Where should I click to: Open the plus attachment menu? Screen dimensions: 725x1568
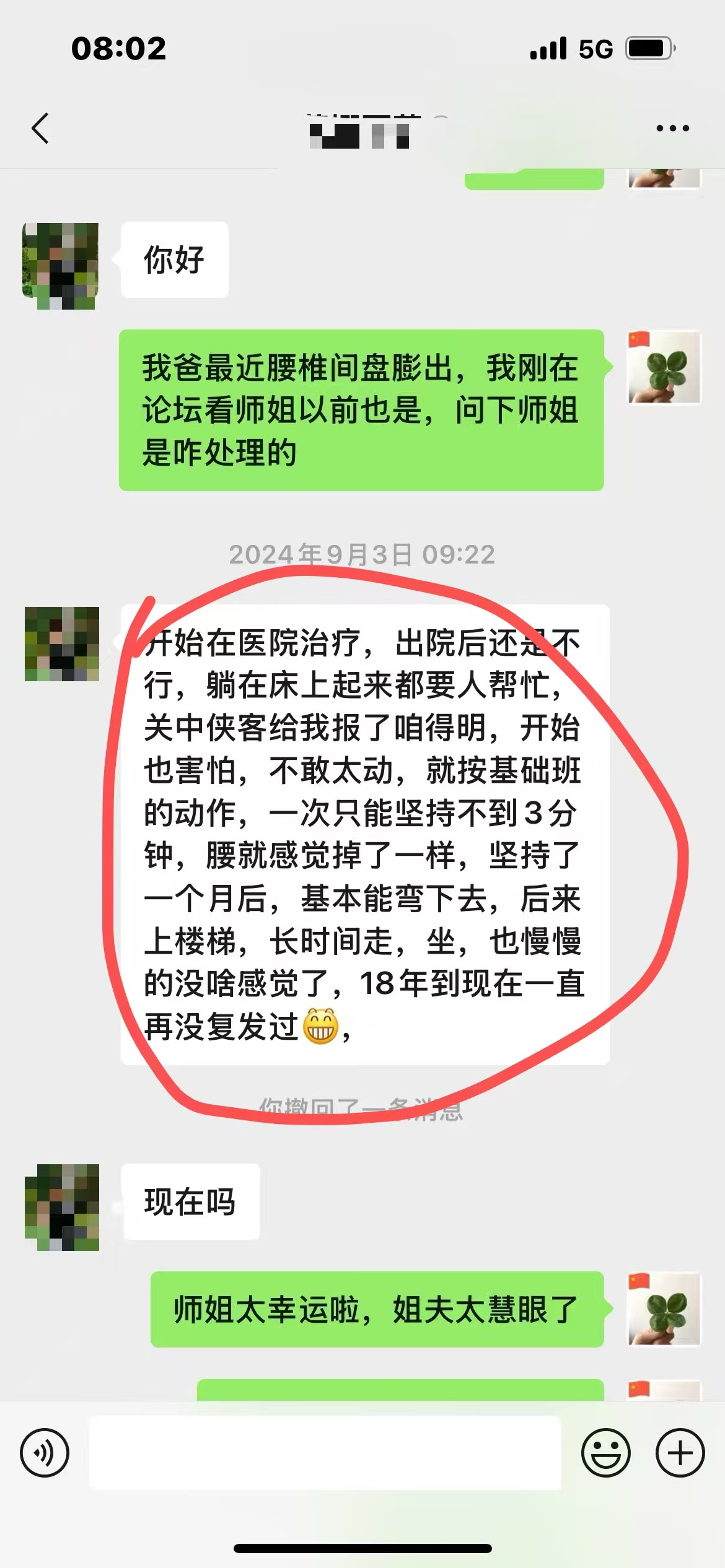coord(680,1452)
